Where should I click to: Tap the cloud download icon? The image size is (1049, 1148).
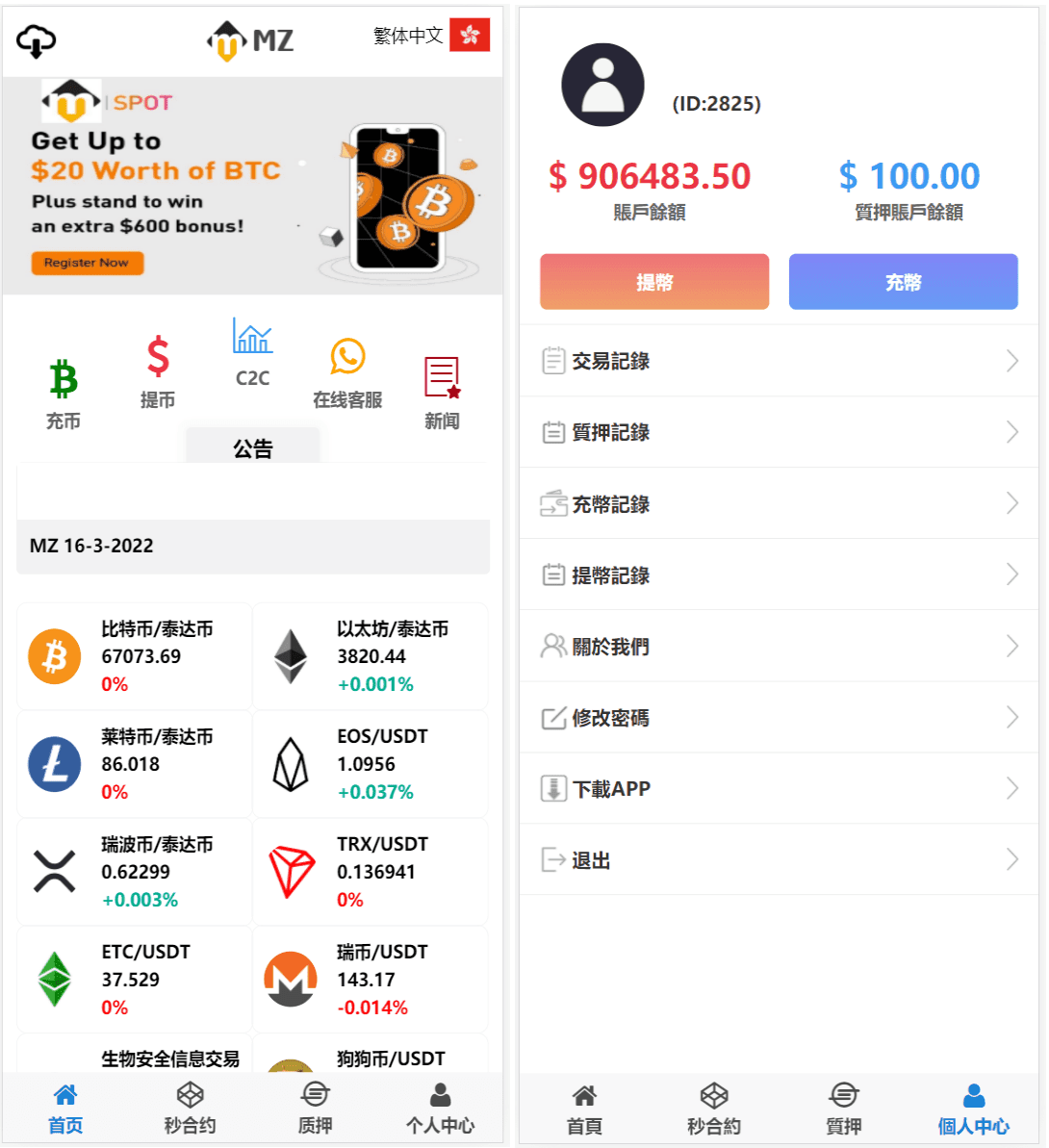37,40
